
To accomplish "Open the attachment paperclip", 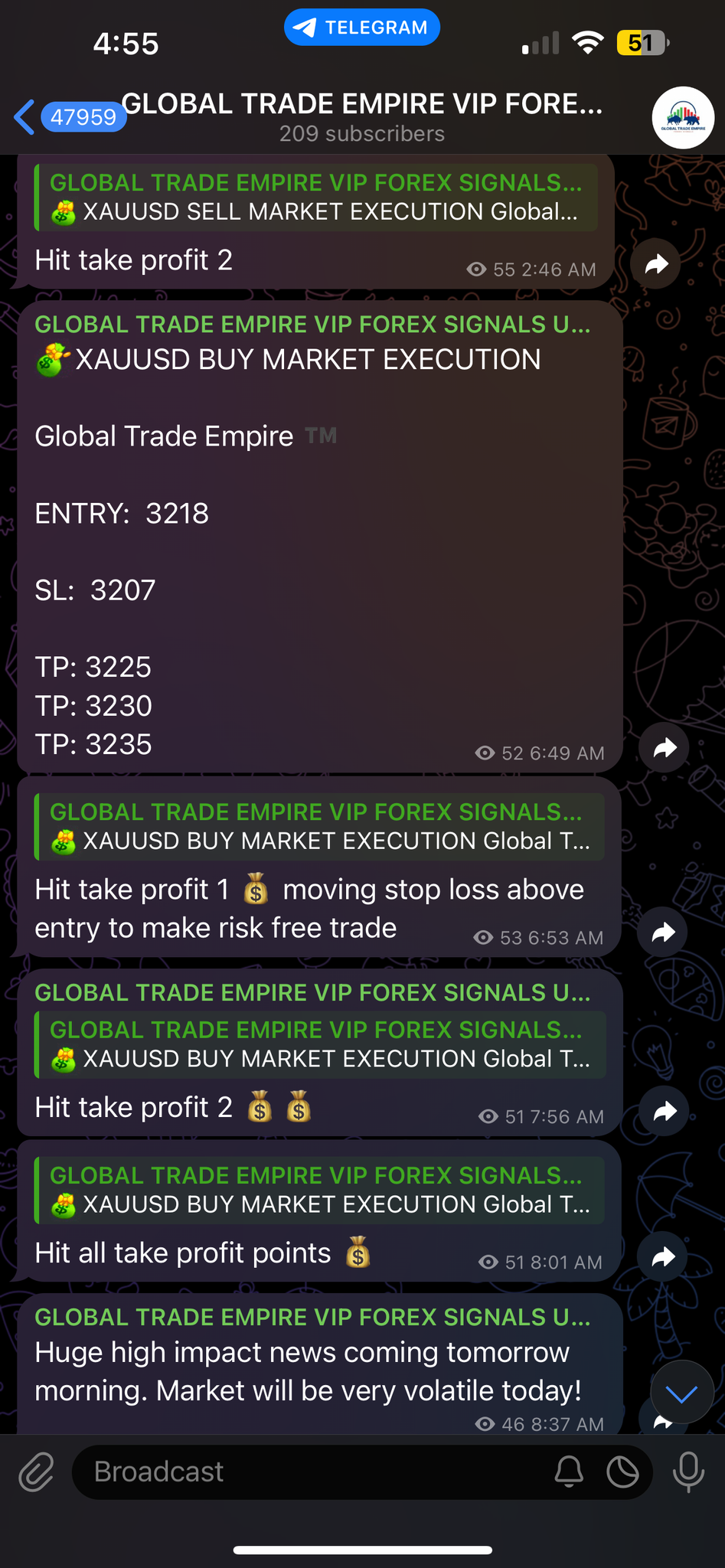I will click(x=36, y=1472).
